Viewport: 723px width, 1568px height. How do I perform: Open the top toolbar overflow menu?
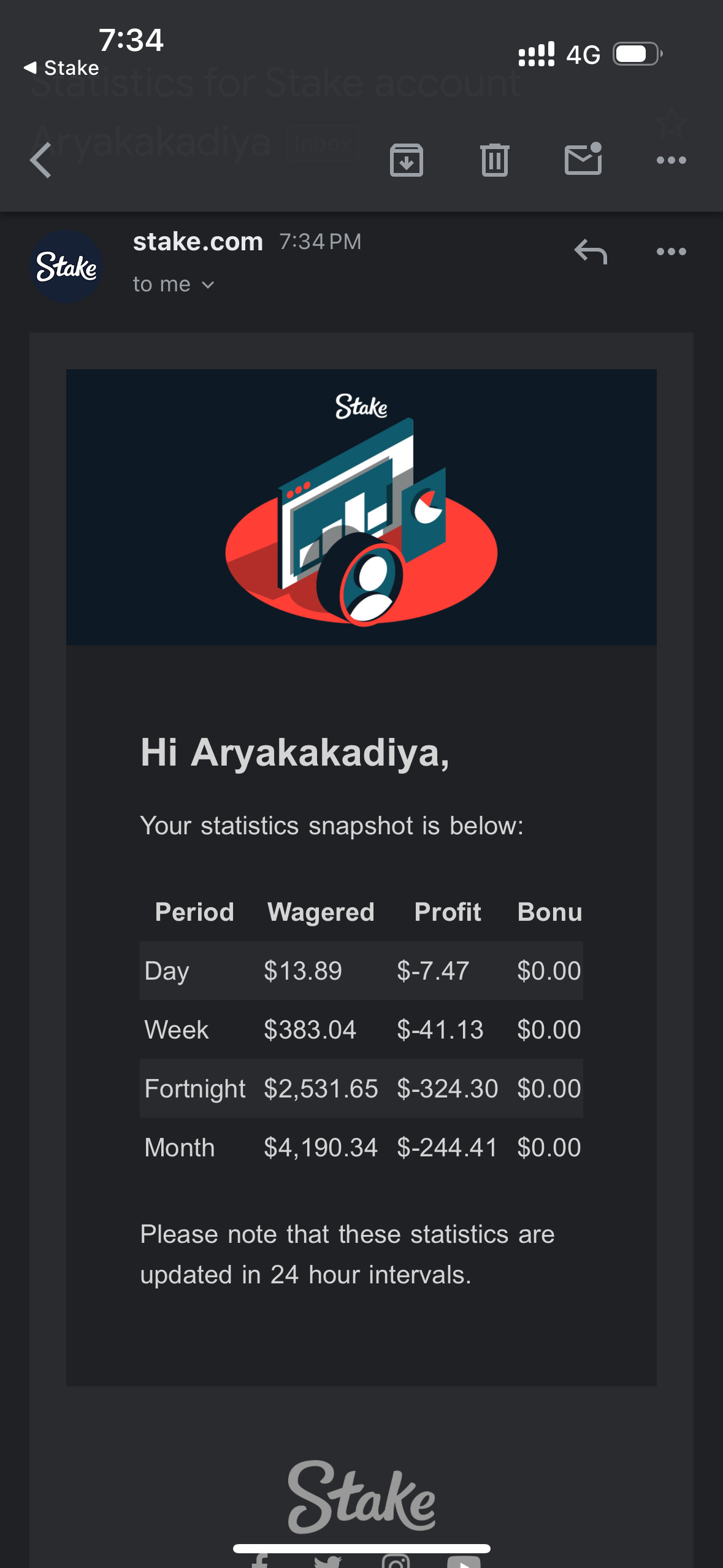coord(671,160)
